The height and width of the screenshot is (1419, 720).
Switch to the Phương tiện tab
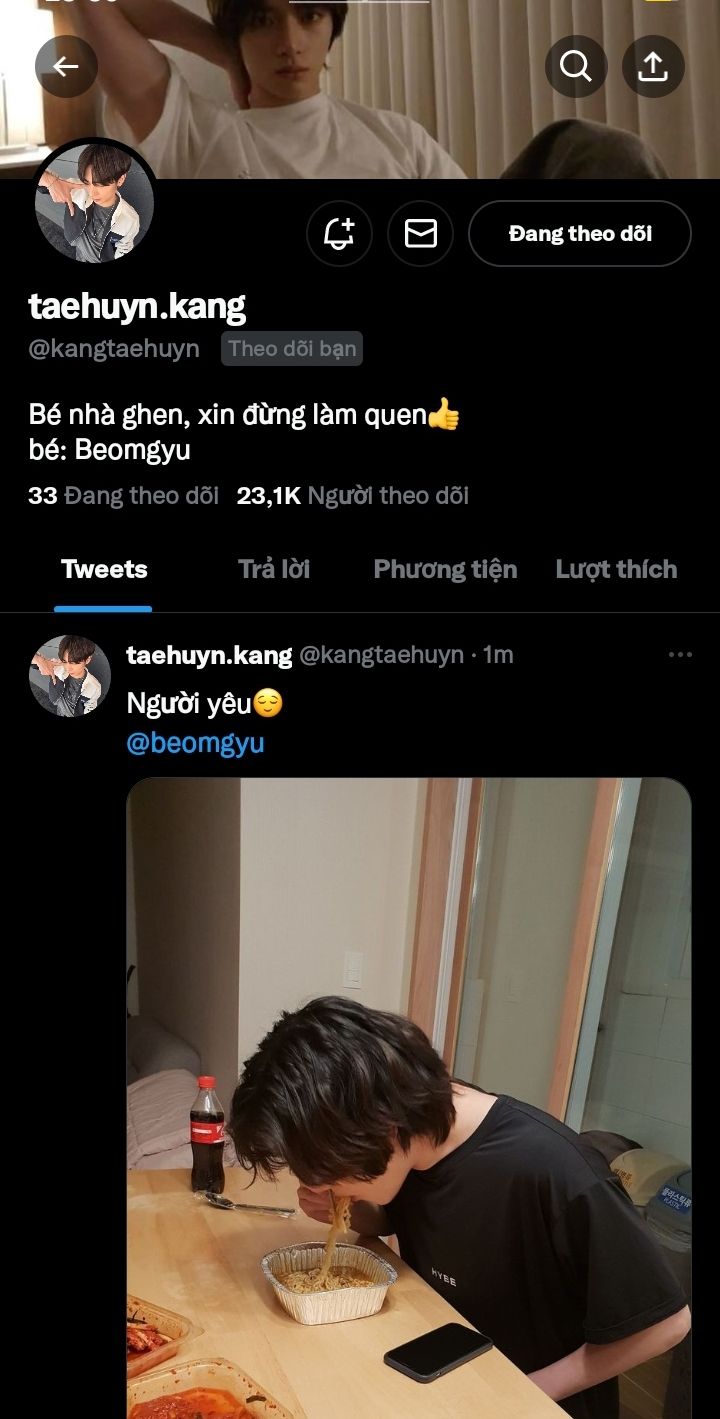tap(445, 570)
